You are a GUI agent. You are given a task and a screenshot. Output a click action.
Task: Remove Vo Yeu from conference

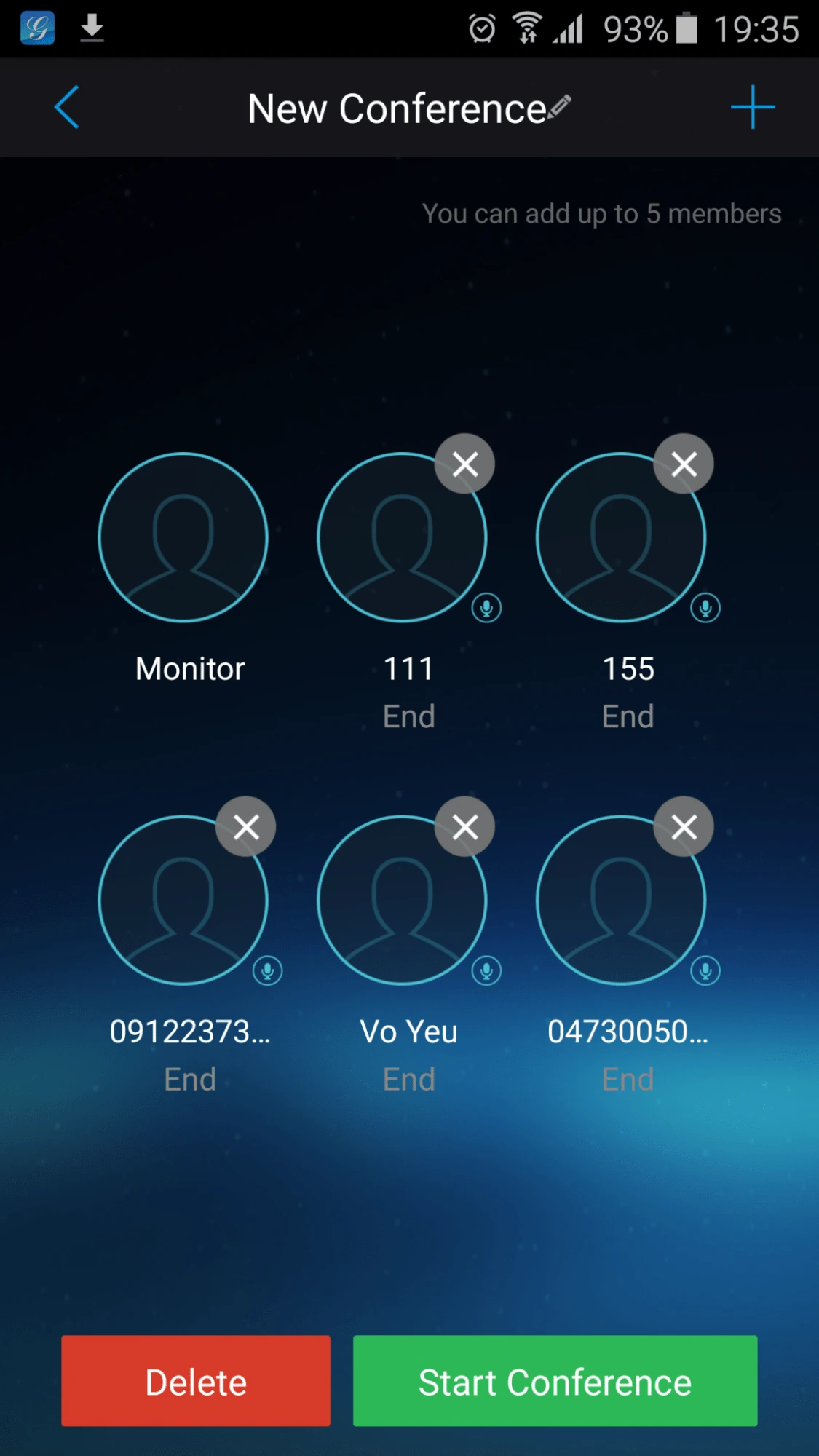[x=464, y=826]
